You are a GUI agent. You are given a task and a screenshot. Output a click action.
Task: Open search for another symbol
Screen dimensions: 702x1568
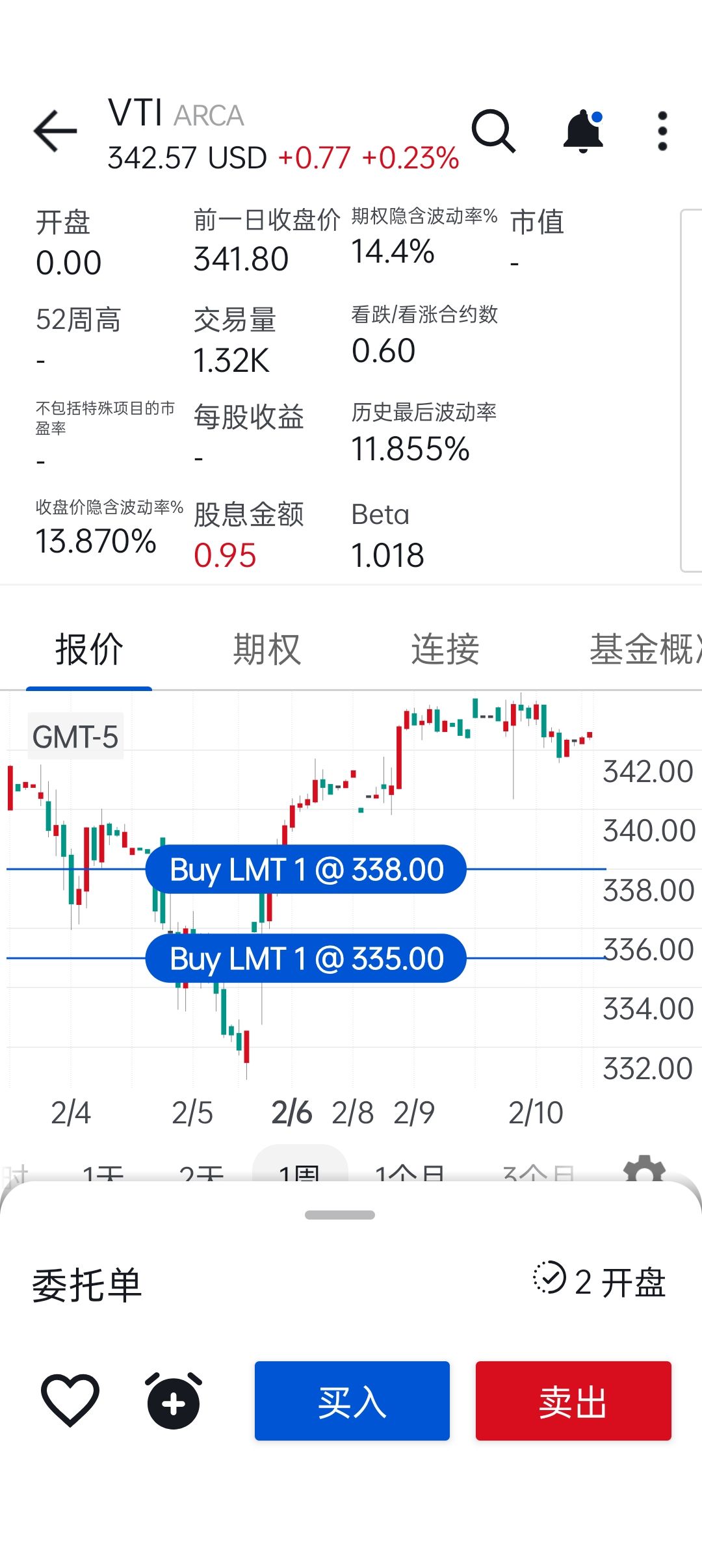(493, 131)
